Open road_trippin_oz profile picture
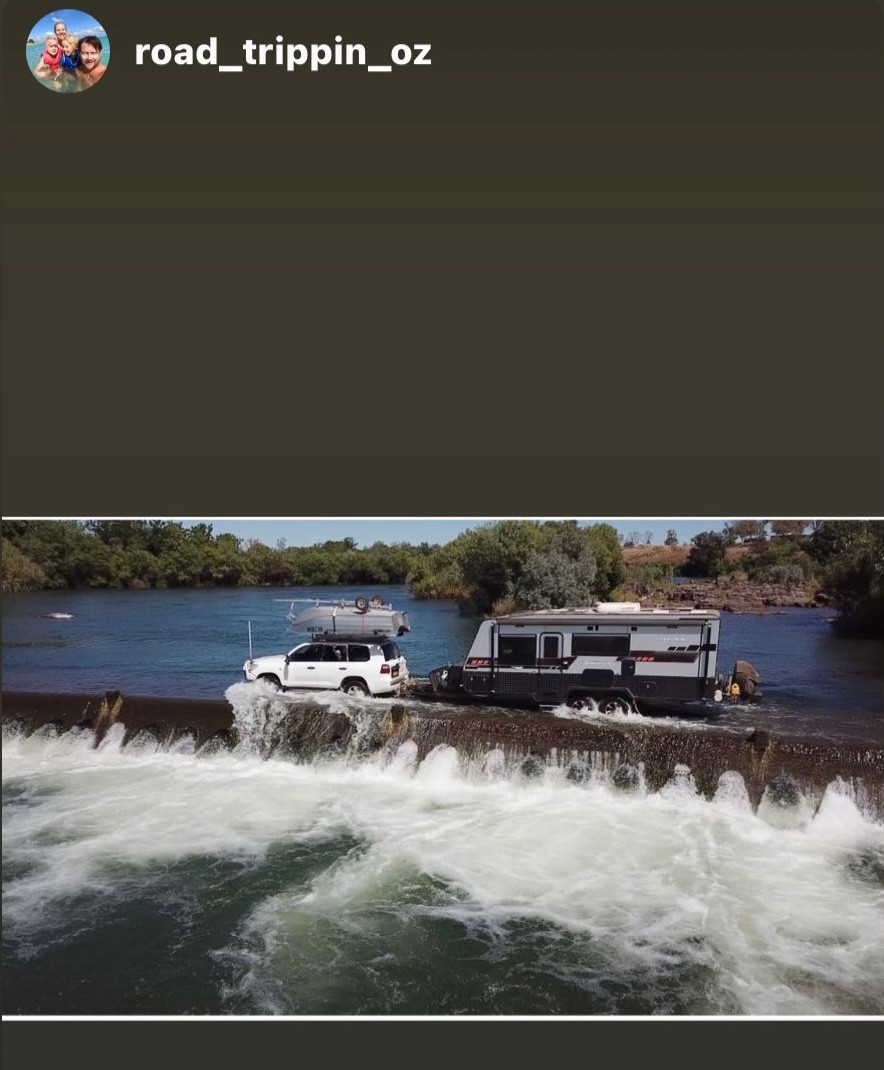Viewport: 884px width, 1070px height. point(68,51)
